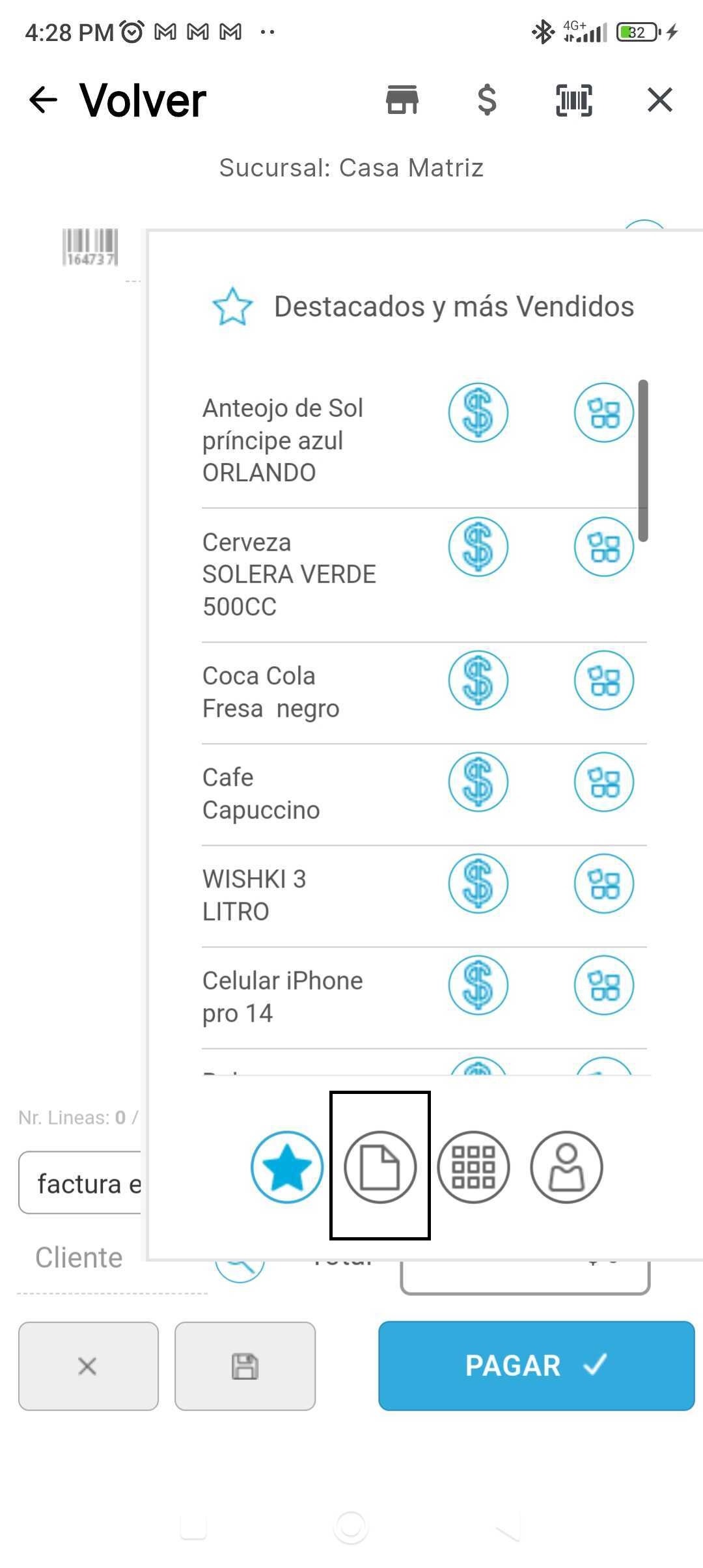Tap the boxes icon for Cerveza SOLERA VERDE
The image size is (703, 1568).
click(603, 547)
